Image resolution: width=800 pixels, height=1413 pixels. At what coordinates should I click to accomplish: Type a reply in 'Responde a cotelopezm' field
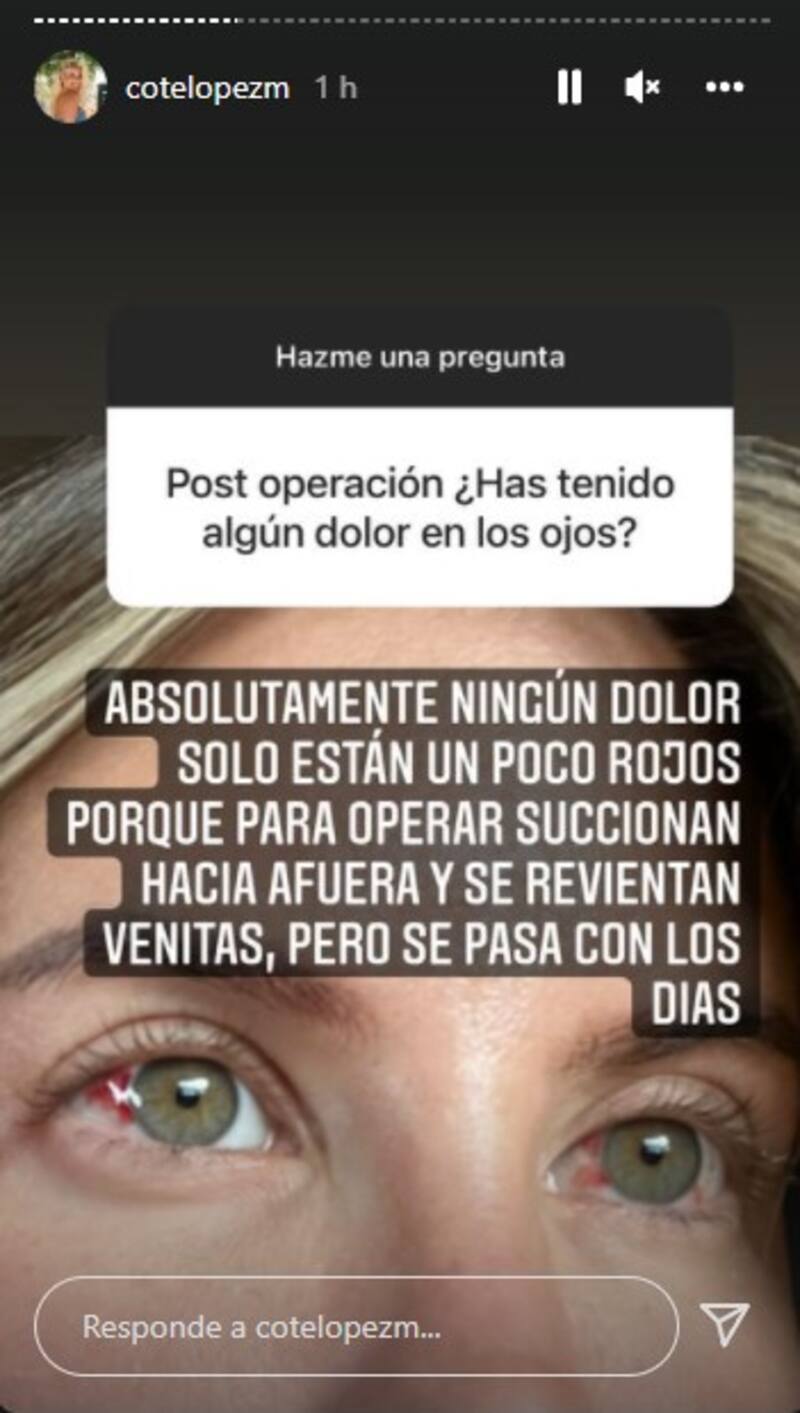pyautogui.click(x=355, y=1327)
